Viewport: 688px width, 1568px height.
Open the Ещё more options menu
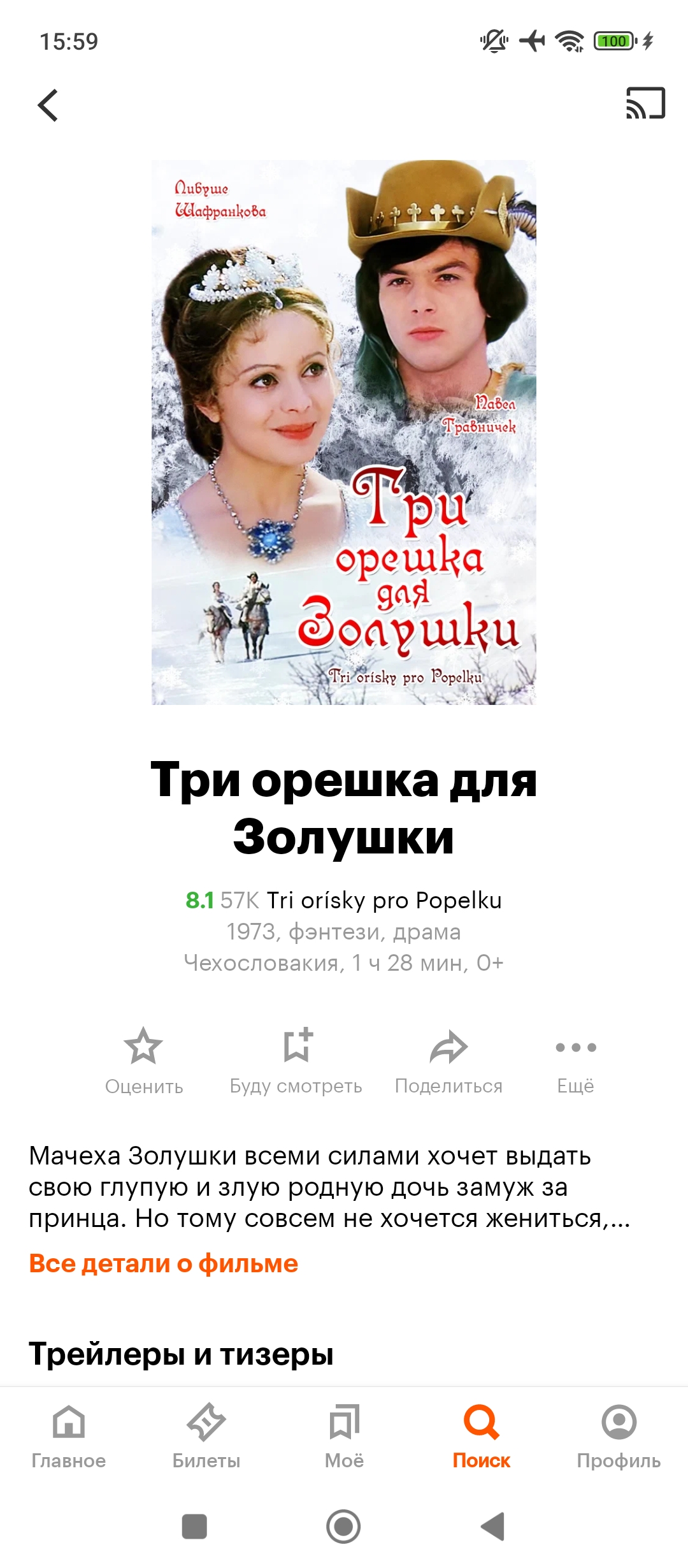pyautogui.click(x=576, y=1061)
